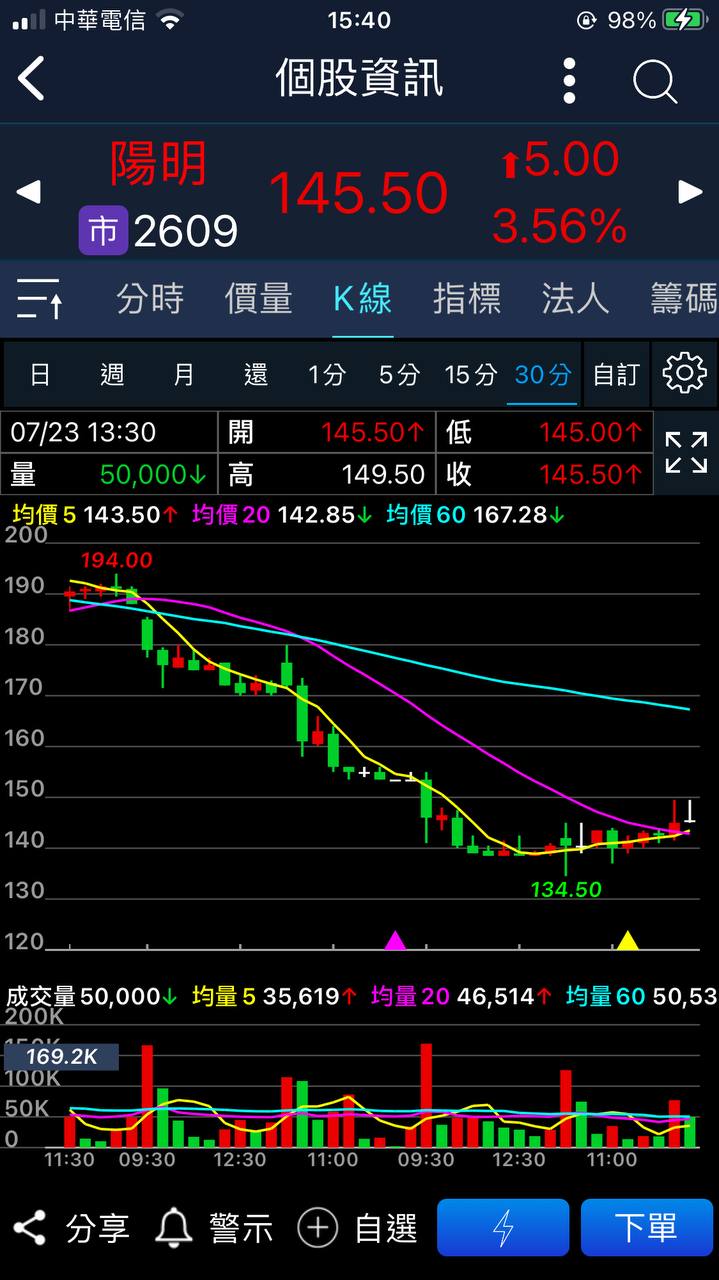Screen dimensions: 719x1280
Task: Go to next stock with right arrow
Action: pyautogui.click(x=690, y=192)
